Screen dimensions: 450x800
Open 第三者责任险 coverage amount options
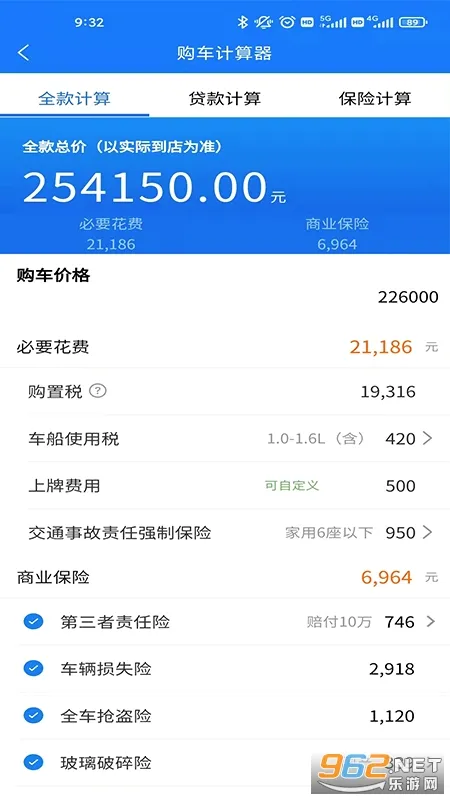[371, 621]
